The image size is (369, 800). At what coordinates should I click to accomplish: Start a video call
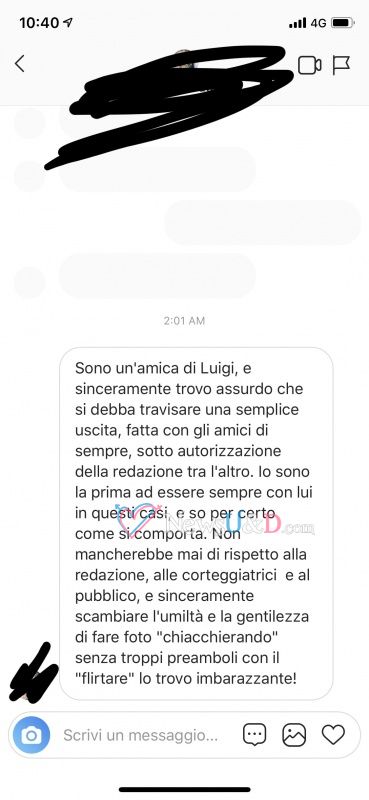[309, 65]
